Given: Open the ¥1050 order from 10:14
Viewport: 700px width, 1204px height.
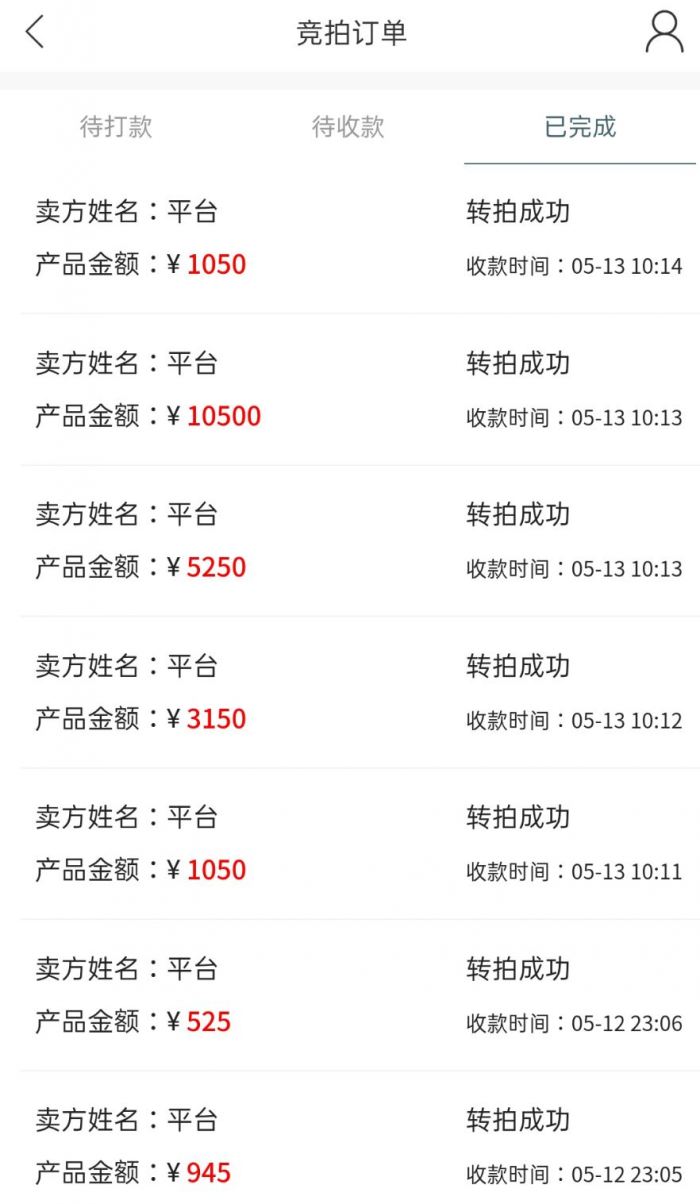Looking at the screenshot, I should click(350, 238).
